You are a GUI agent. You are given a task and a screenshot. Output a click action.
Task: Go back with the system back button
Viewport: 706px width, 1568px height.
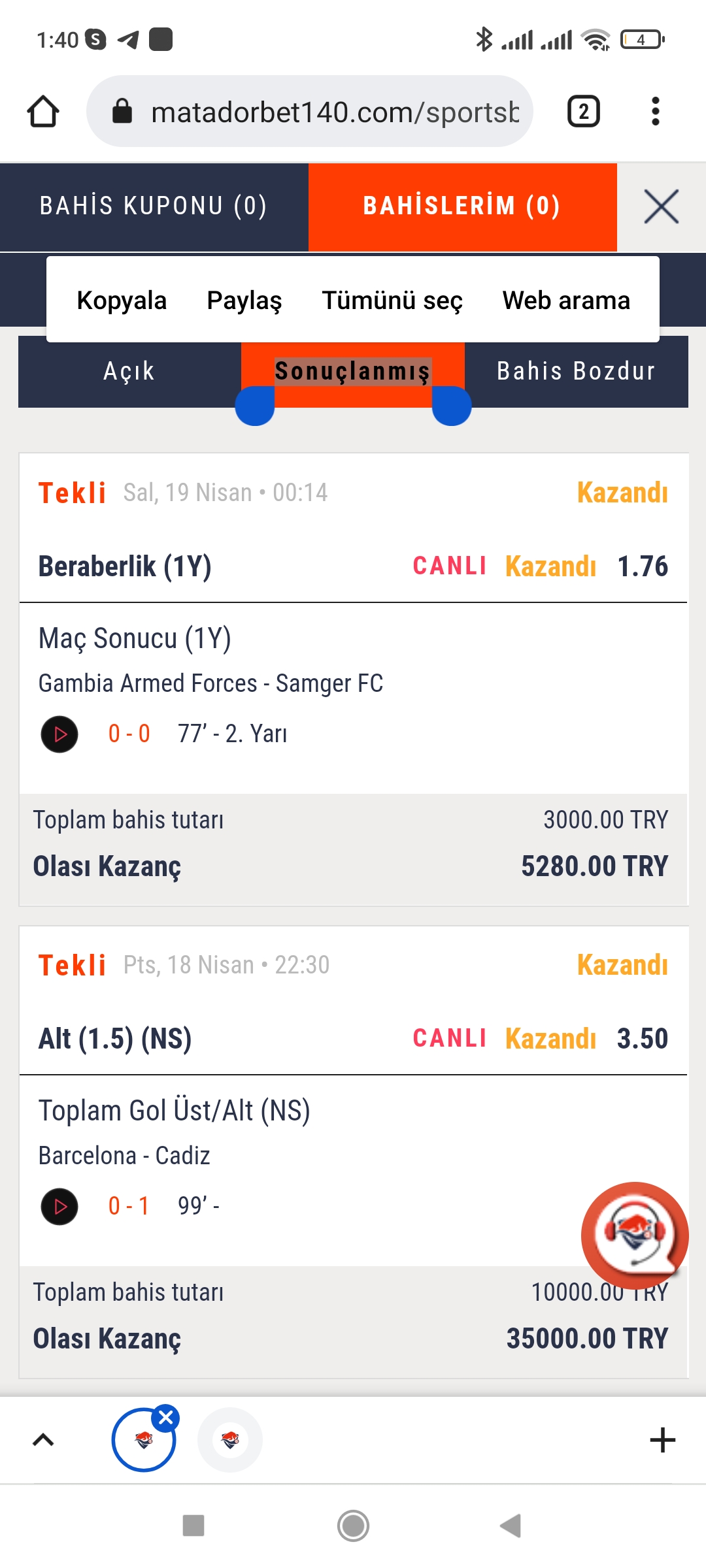[511, 1526]
